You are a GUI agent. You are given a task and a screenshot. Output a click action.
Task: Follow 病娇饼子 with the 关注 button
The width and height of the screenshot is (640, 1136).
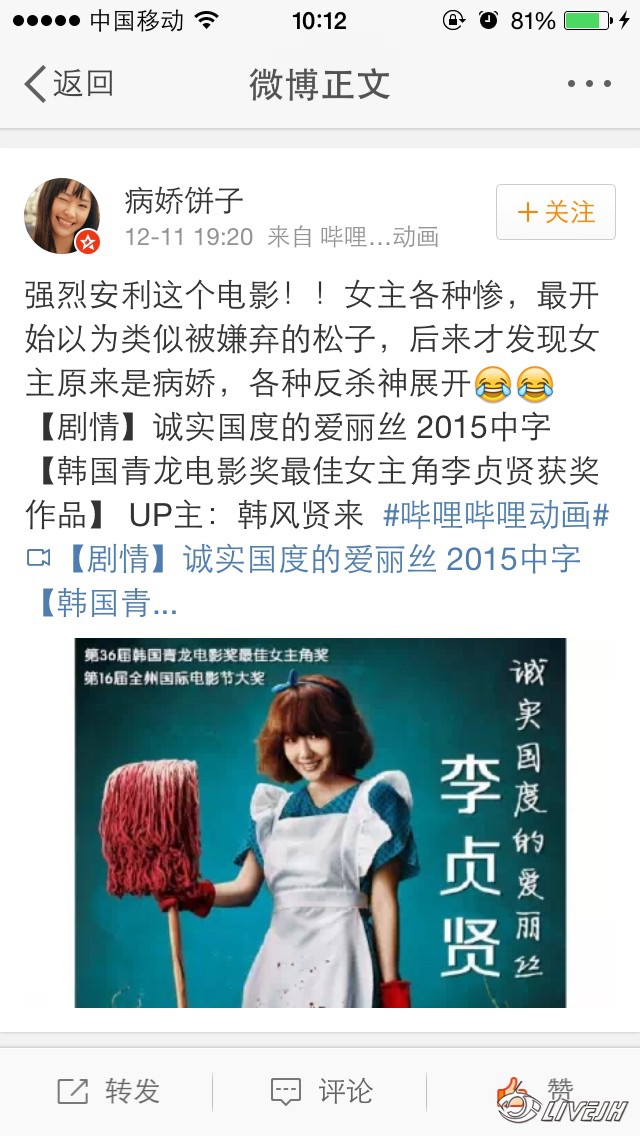point(555,212)
